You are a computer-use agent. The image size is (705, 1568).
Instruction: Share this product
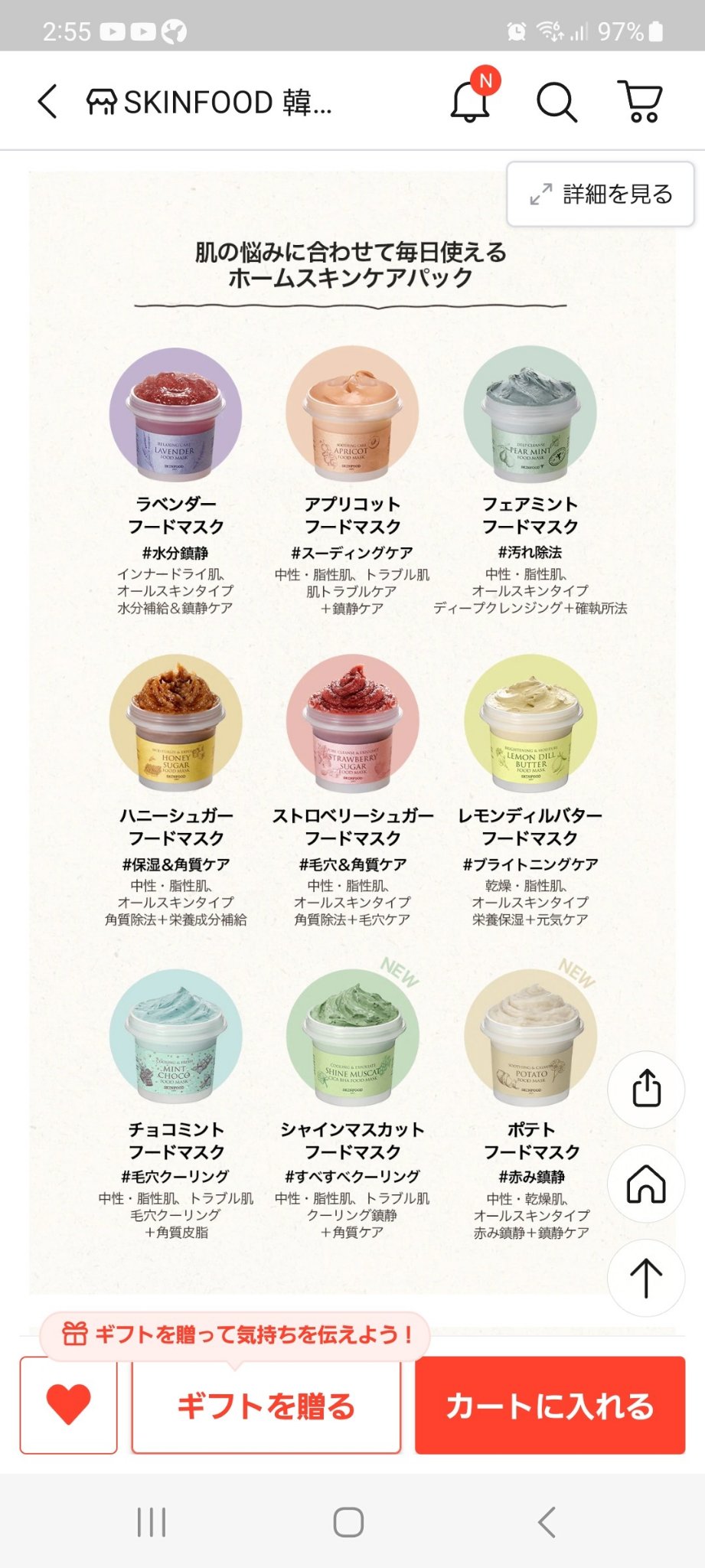coord(646,1089)
